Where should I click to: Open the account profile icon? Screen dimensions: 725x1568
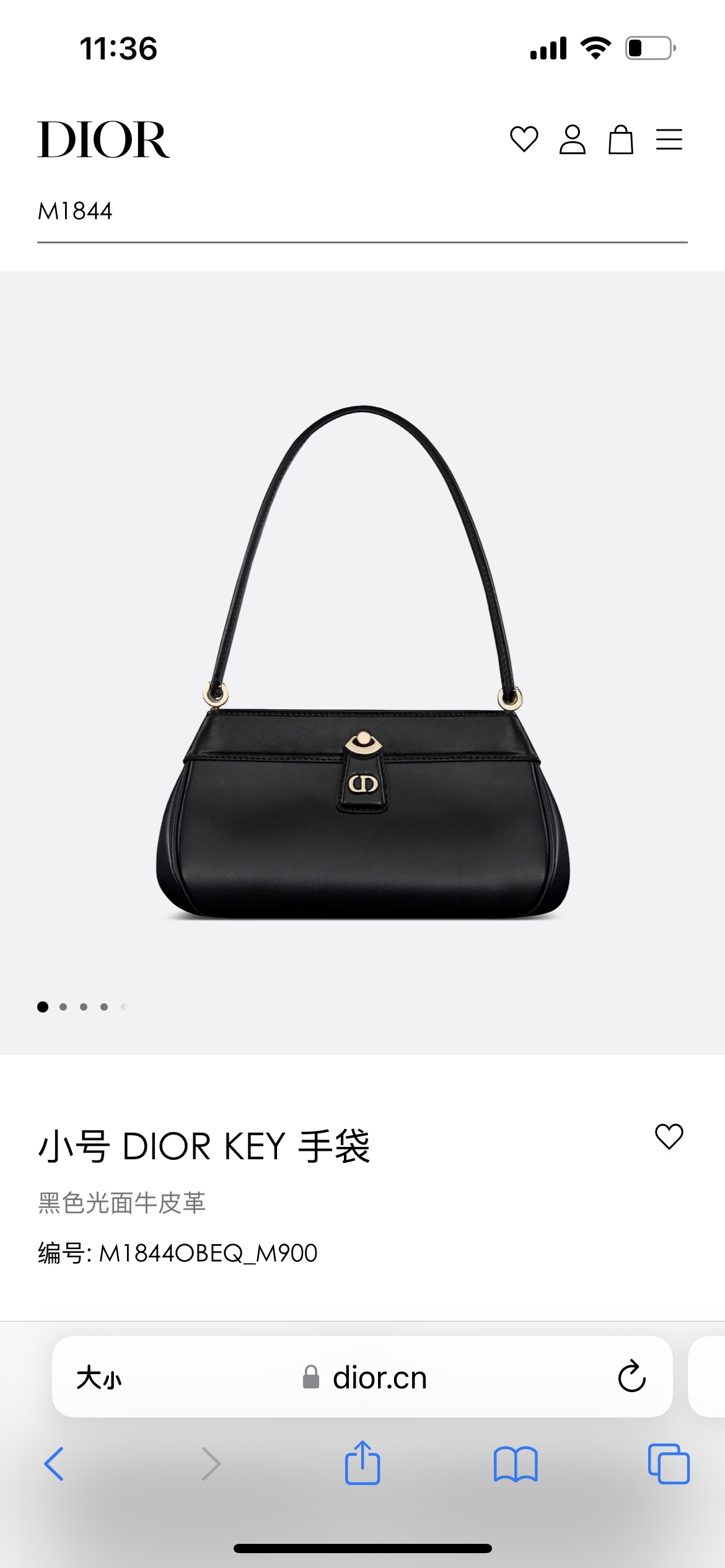(x=572, y=139)
